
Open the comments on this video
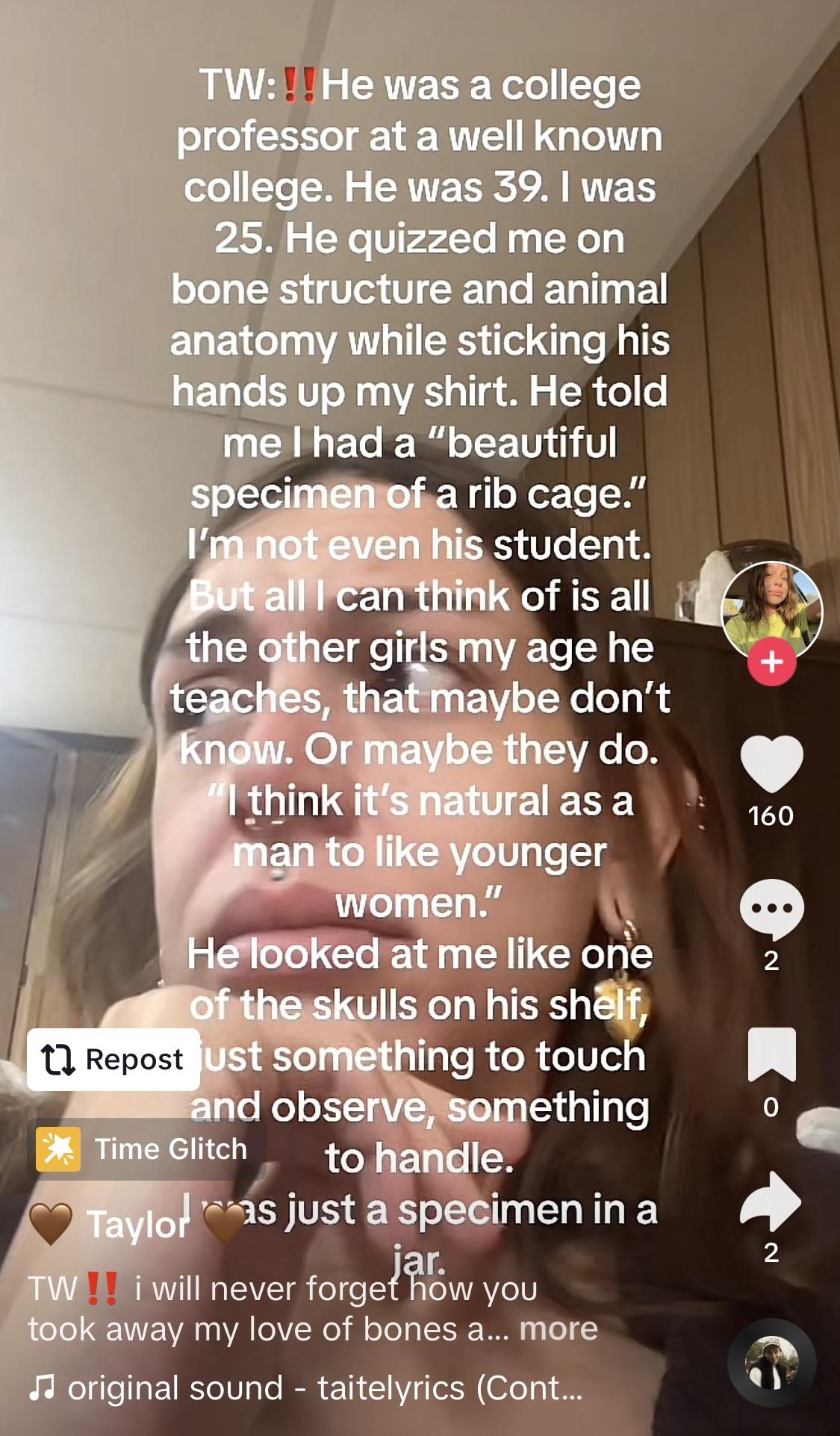(x=771, y=909)
